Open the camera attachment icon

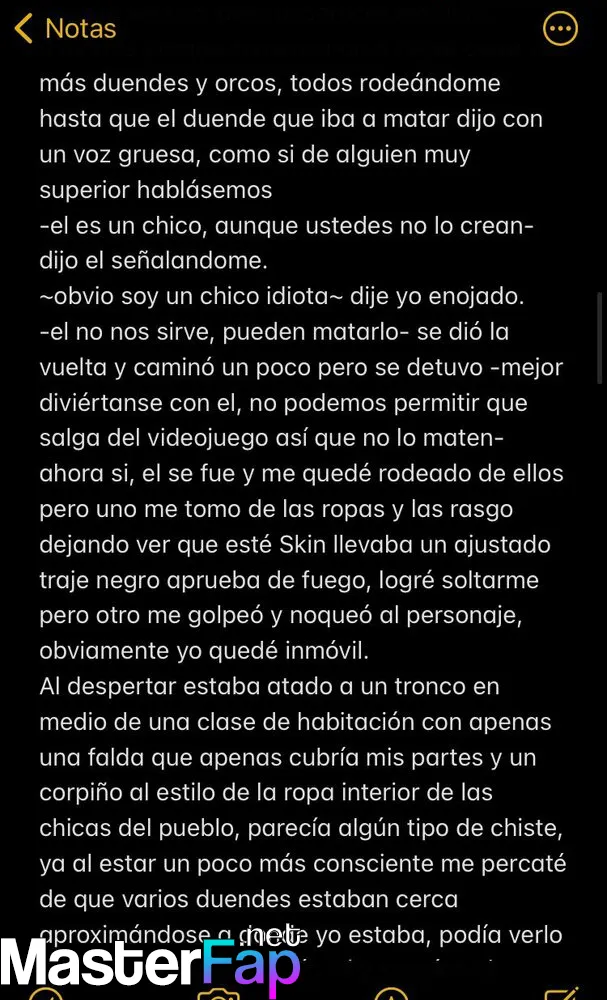coord(219,992)
